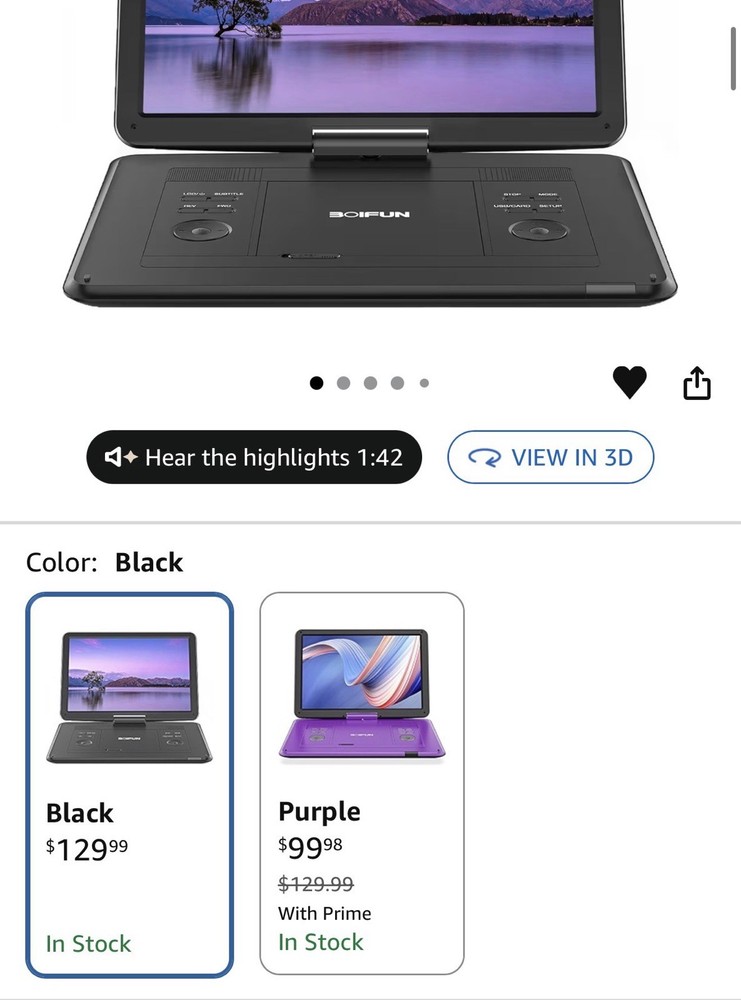Play the Hear the highlights 1:42 audio
Screen dimensions: 741x1000
click(253, 457)
